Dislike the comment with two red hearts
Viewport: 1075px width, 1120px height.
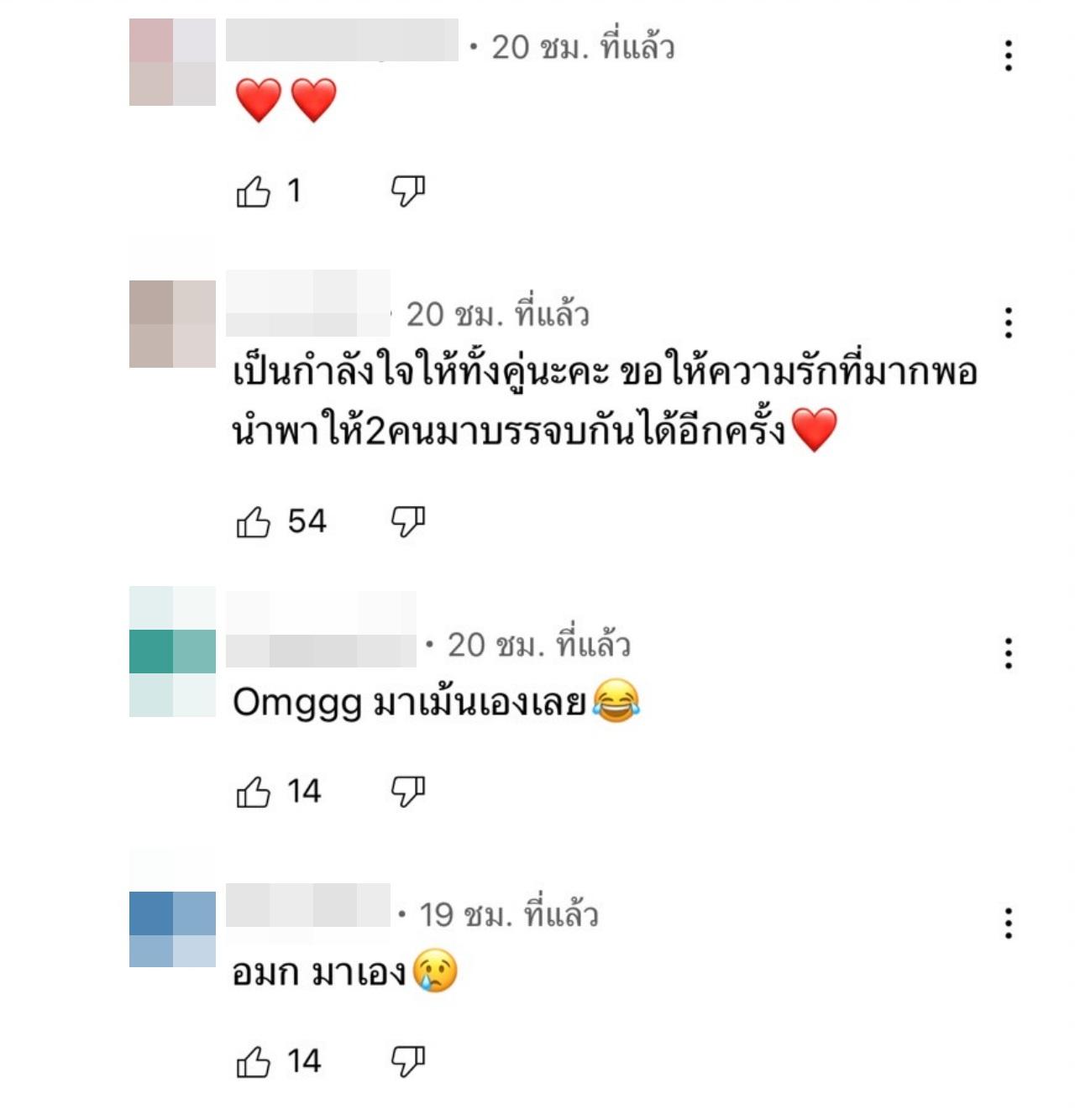click(x=408, y=192)
